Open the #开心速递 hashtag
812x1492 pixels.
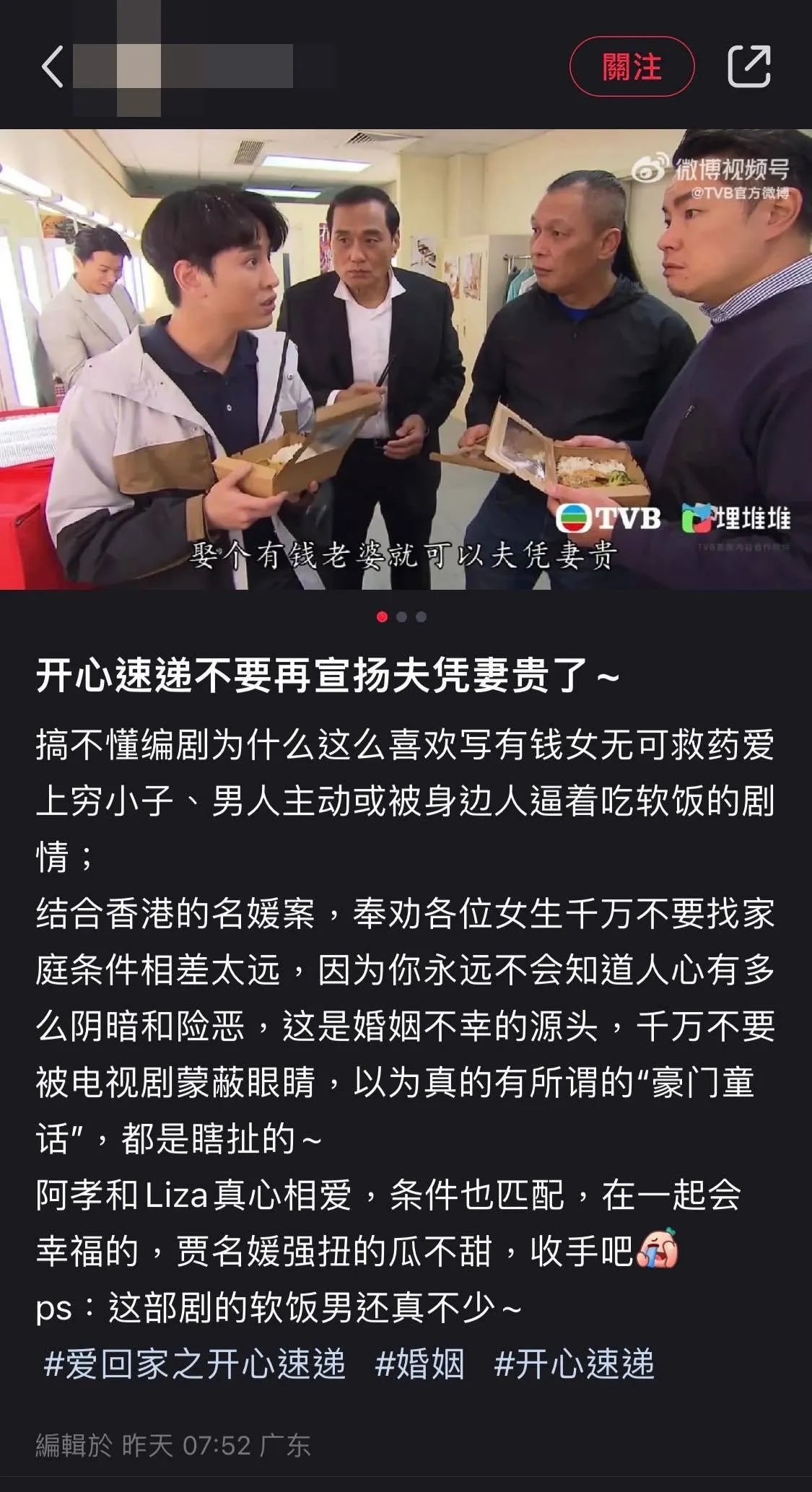coord(575,1364)
